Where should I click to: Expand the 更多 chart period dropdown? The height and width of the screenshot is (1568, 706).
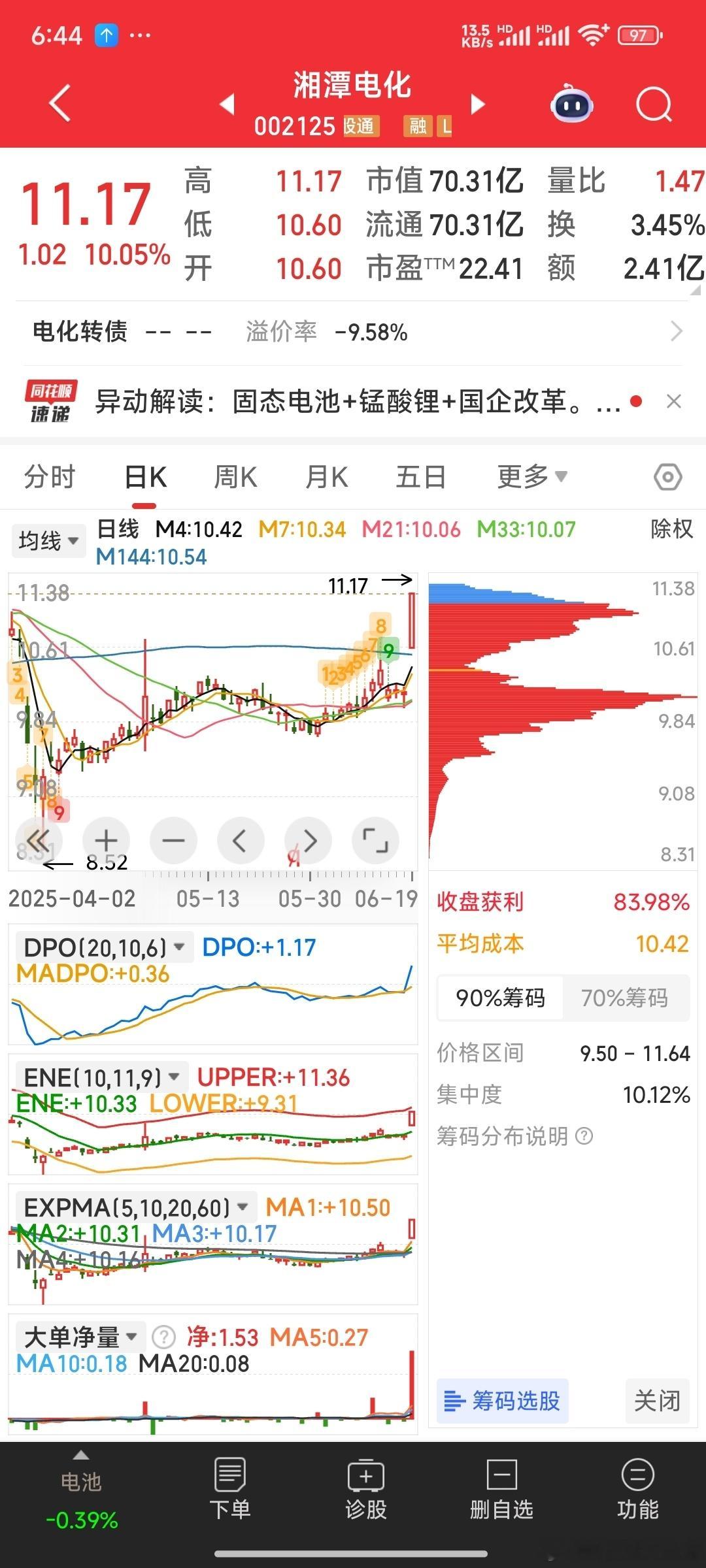point(532,476)
